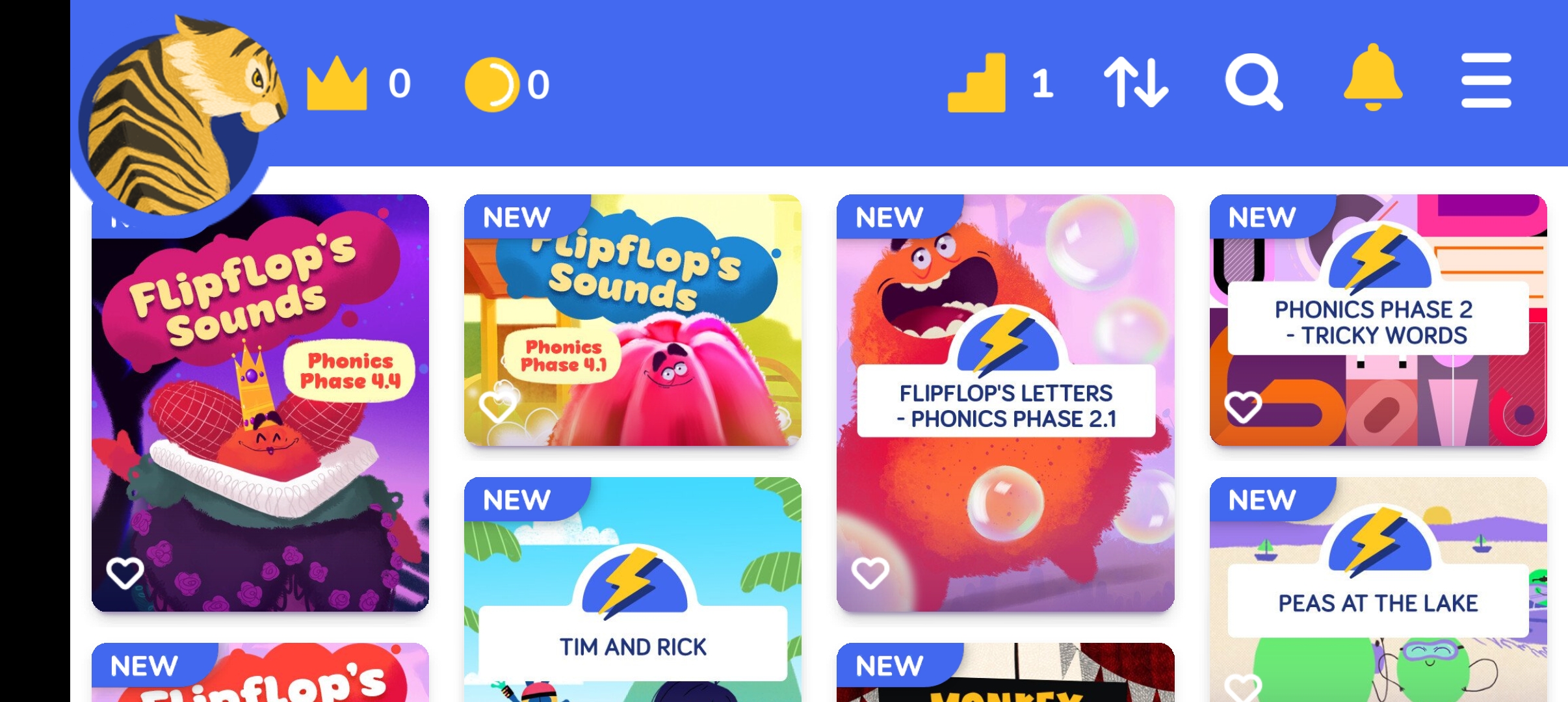The image size is (1568, 702).
Task: Favorite Flipflop's Letters Phonics Phase 2.1
Action: coord(870,573)
